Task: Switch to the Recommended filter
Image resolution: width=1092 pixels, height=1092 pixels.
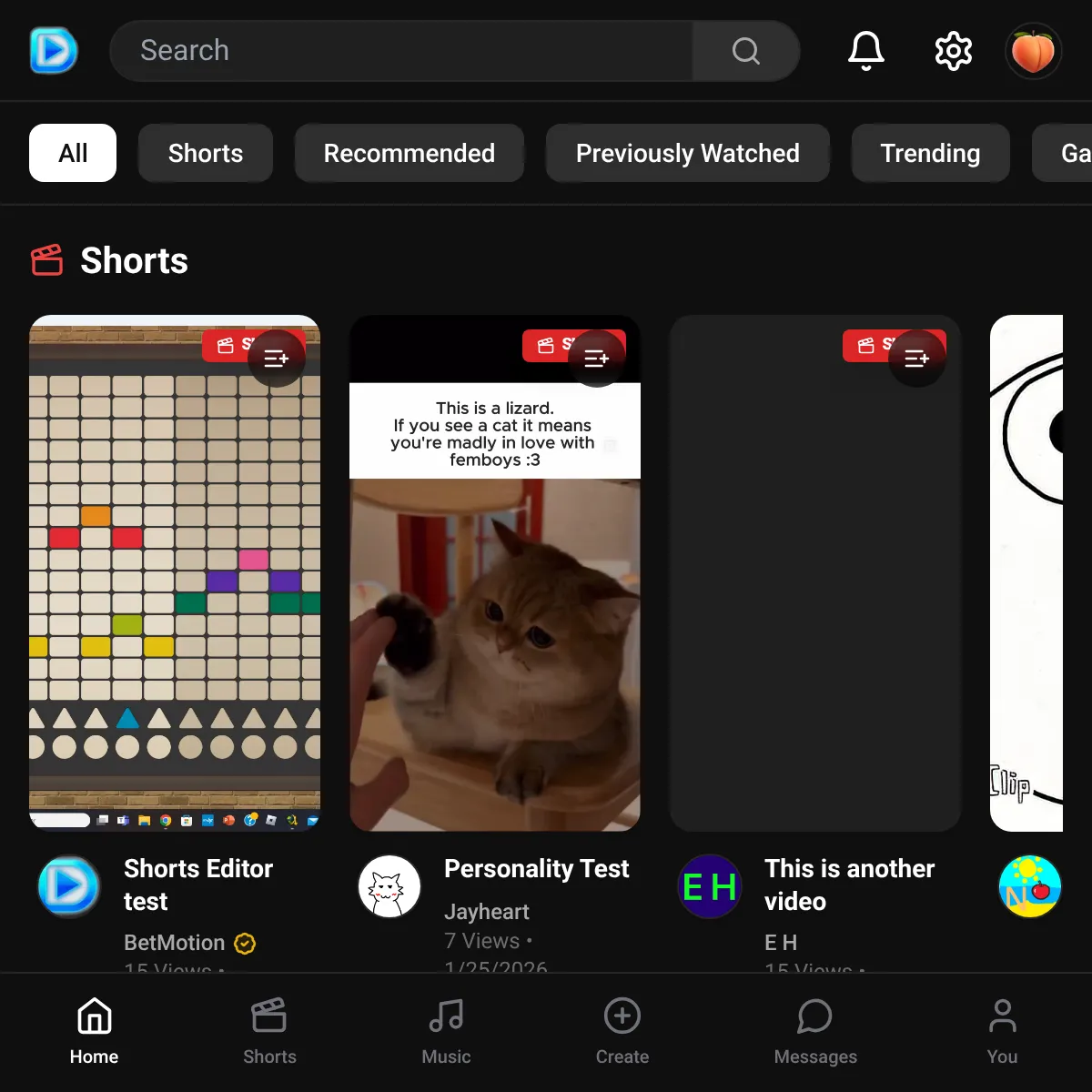Action: 409,153
